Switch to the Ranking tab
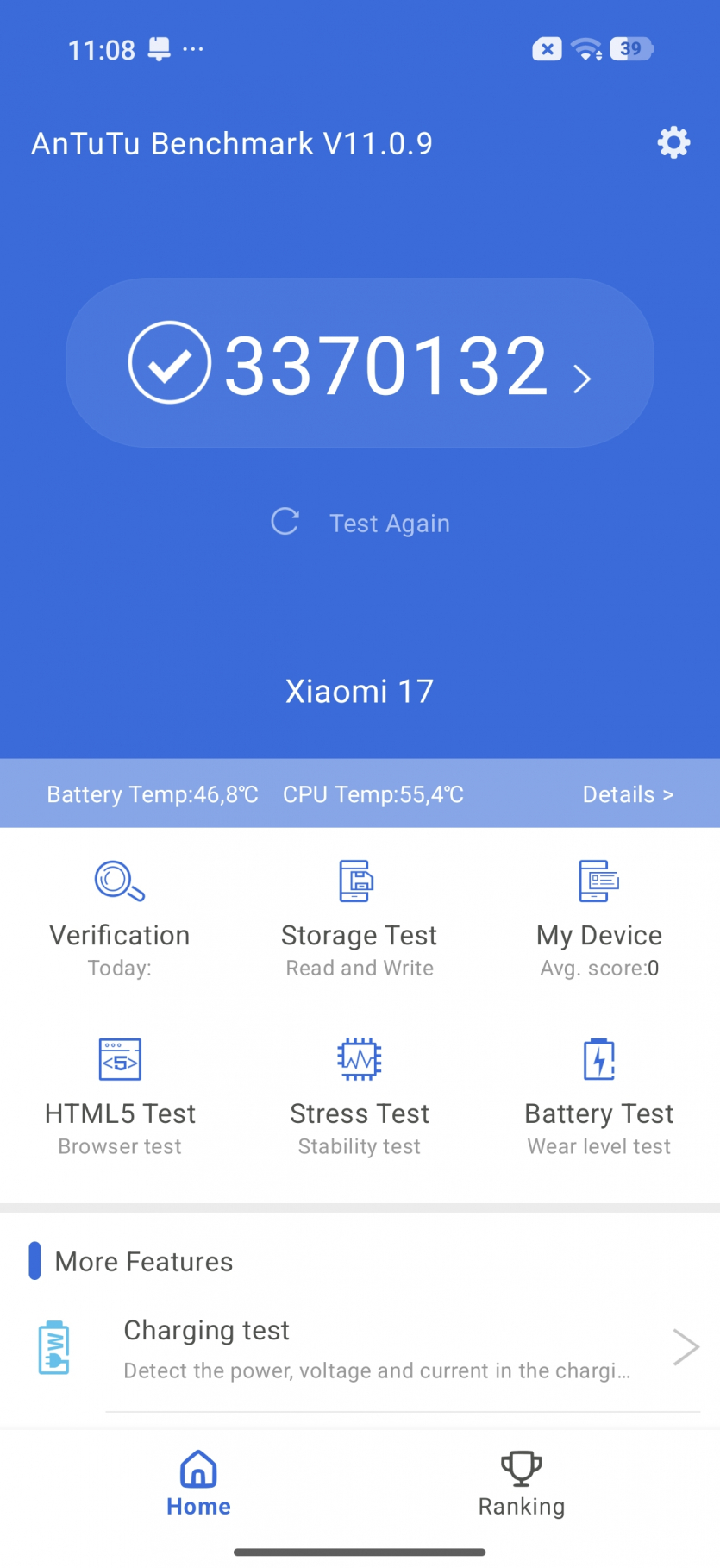The image size is (720, 1568). click(x=522, y=1483)
